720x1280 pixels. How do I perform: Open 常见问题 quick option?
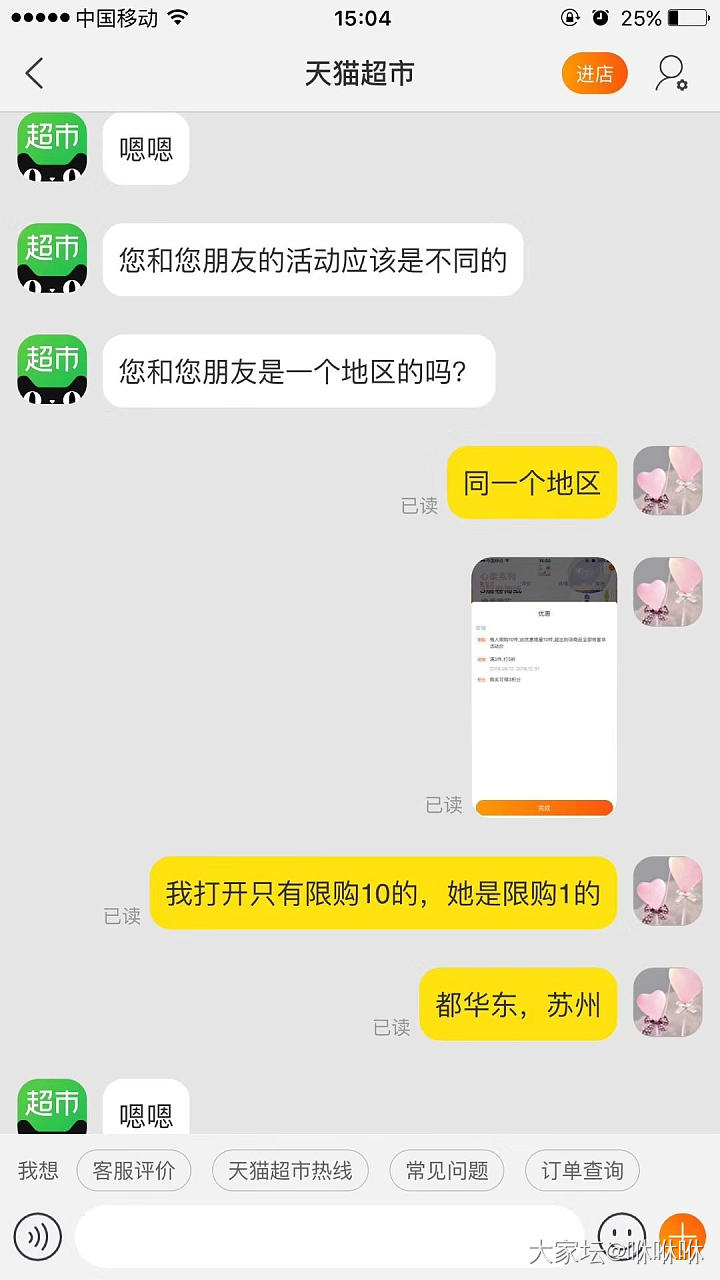(447, 1171)
